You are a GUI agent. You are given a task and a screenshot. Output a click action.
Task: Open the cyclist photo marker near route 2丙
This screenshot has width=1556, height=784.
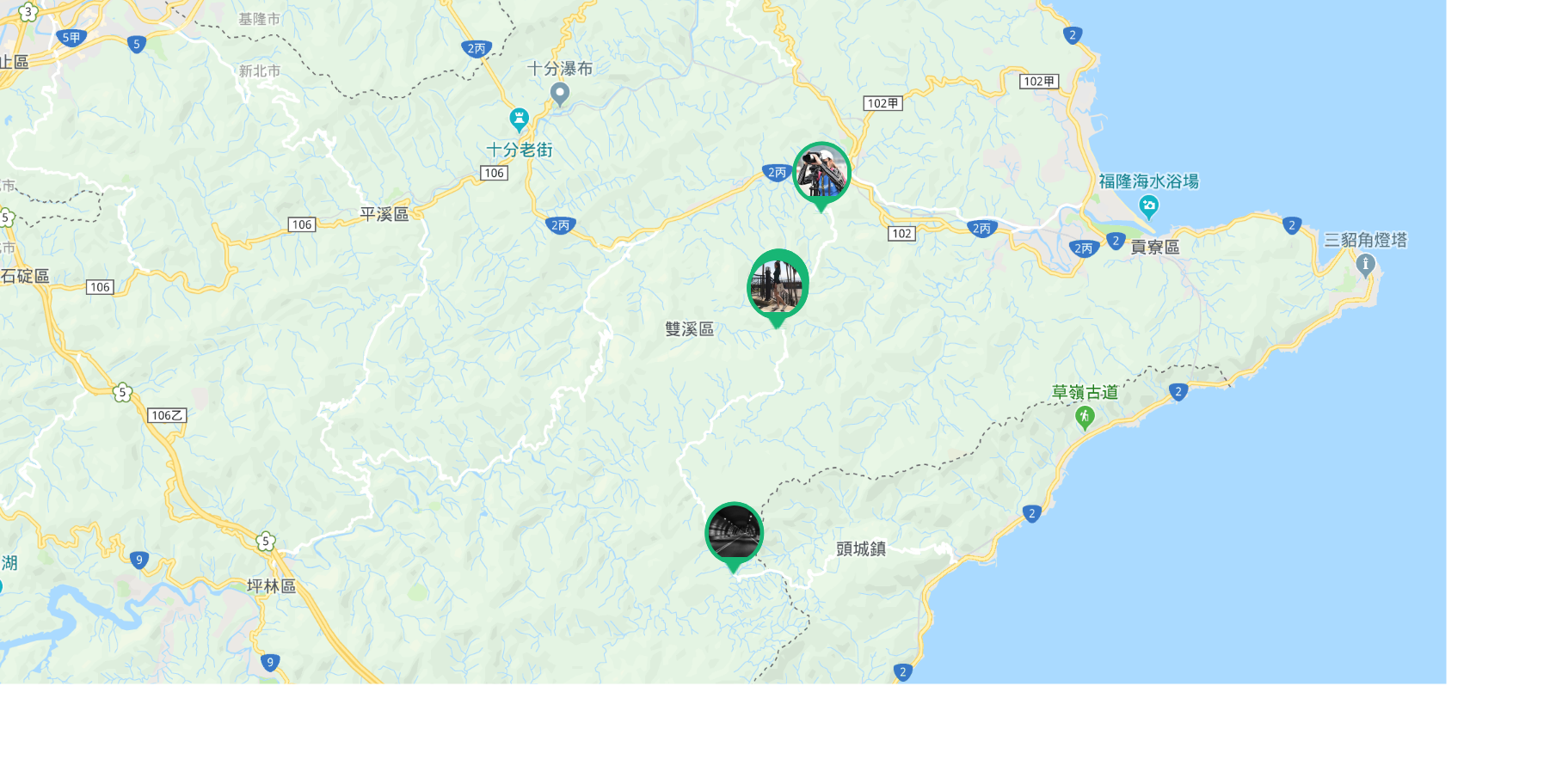(821, 172)
